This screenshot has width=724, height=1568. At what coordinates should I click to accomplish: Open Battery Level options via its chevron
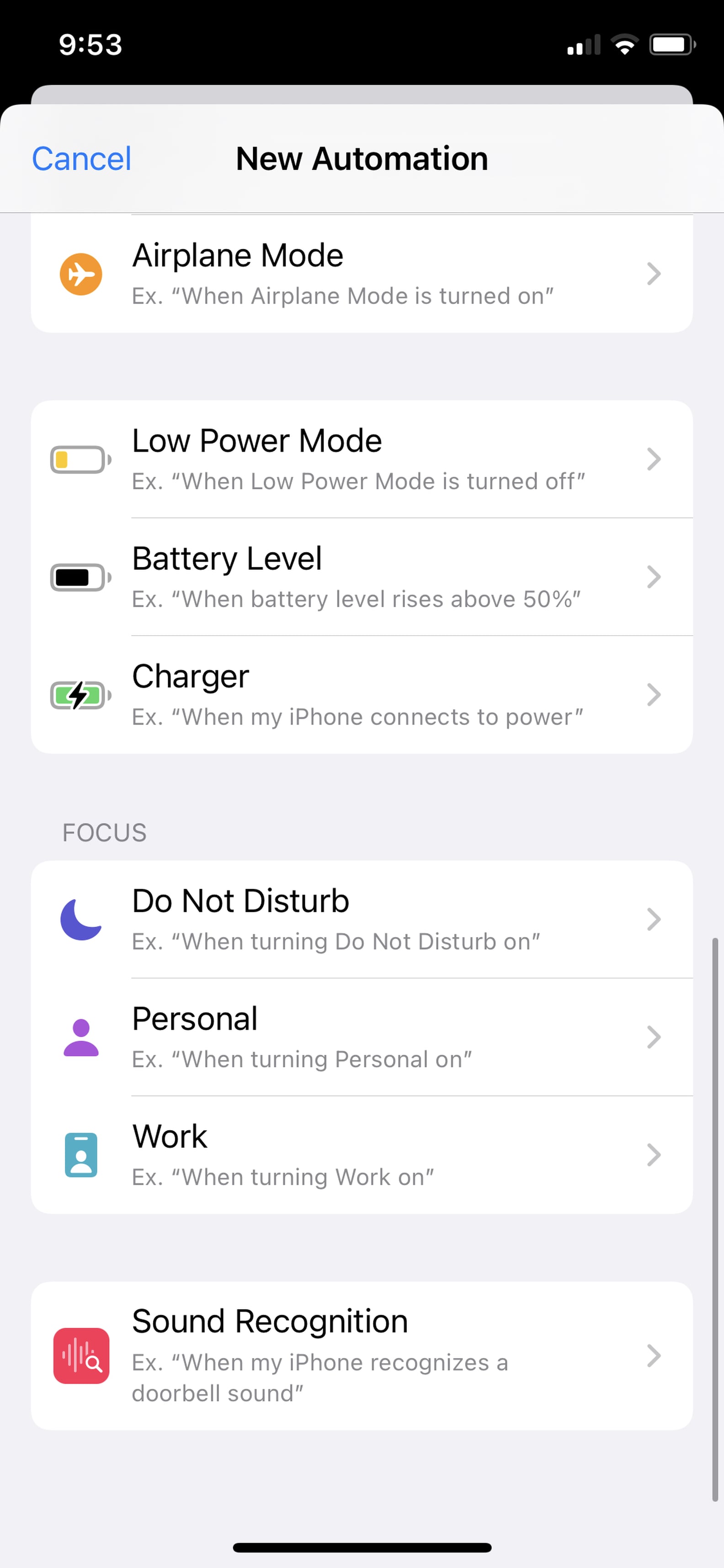654,577
